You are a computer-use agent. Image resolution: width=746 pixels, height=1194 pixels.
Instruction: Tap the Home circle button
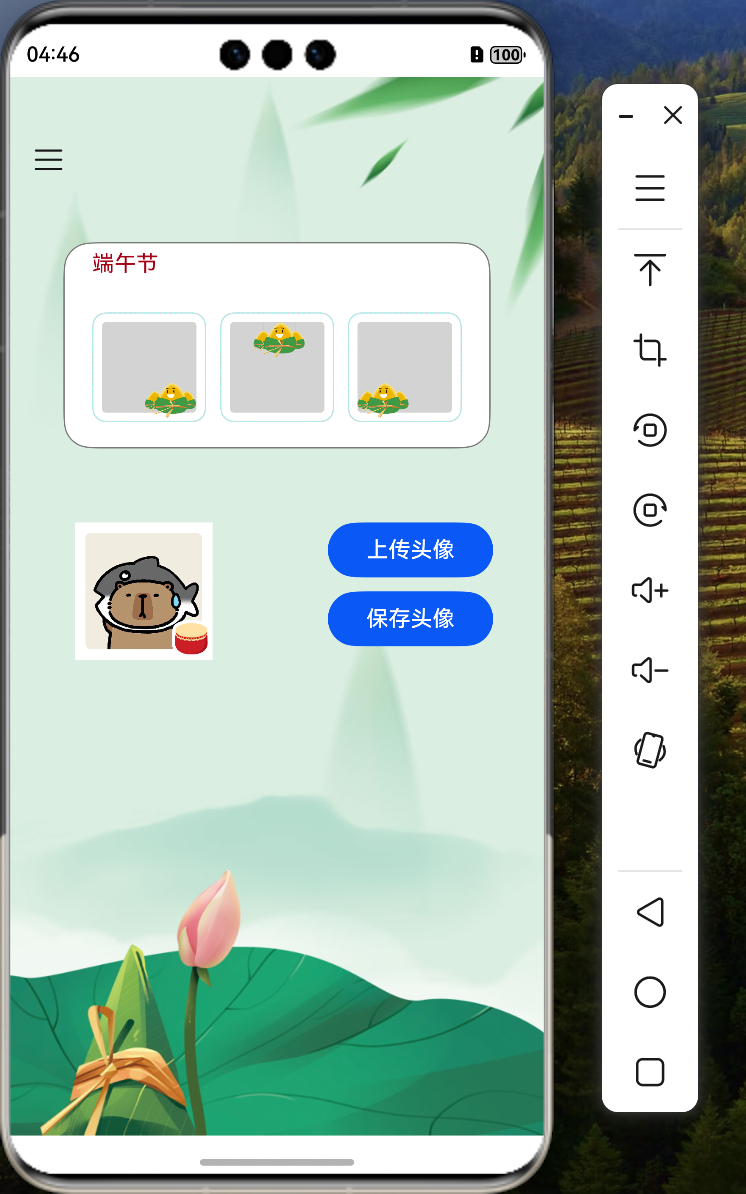tap(650, 992)
